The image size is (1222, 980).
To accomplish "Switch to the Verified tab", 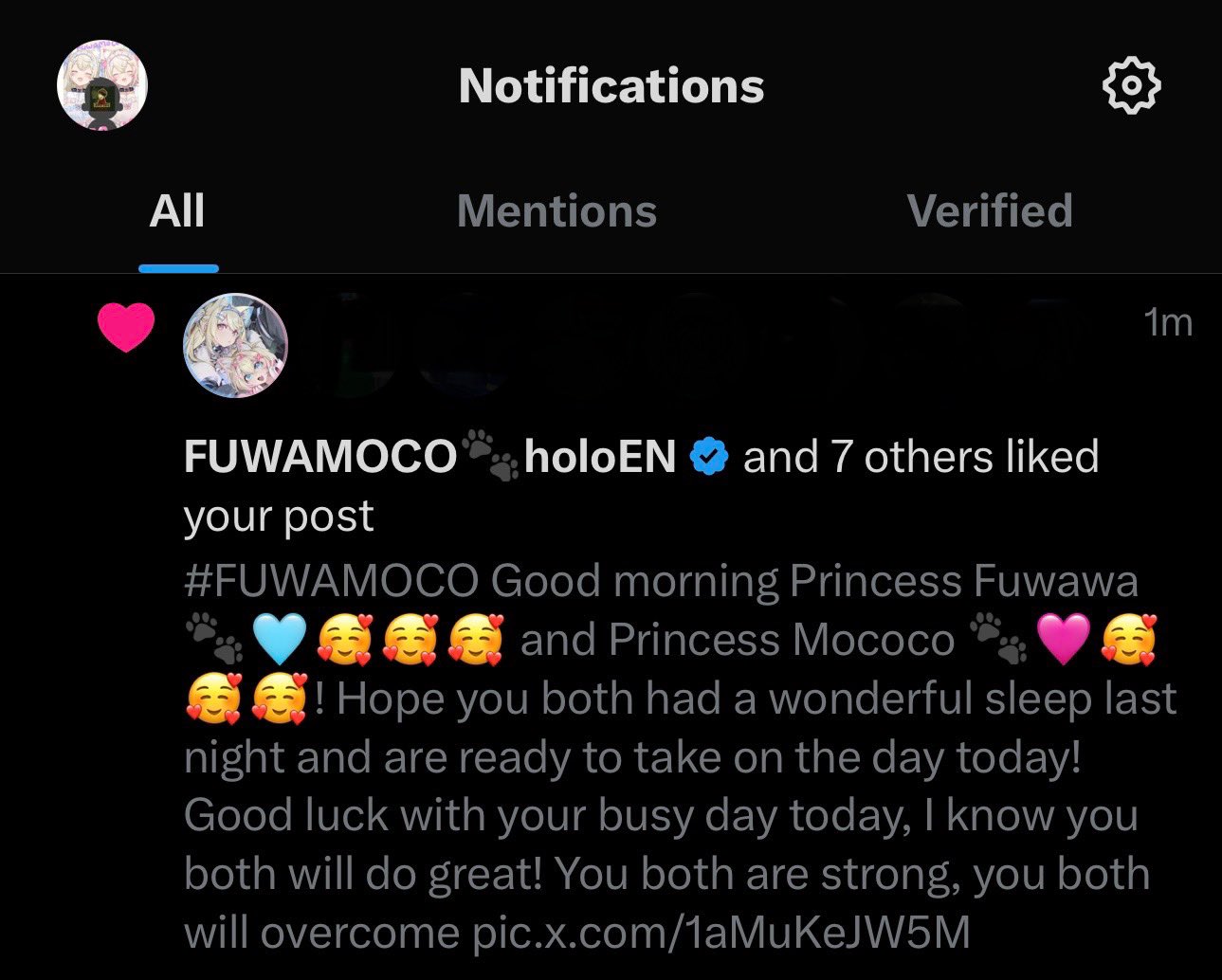I will pos(989,210).
